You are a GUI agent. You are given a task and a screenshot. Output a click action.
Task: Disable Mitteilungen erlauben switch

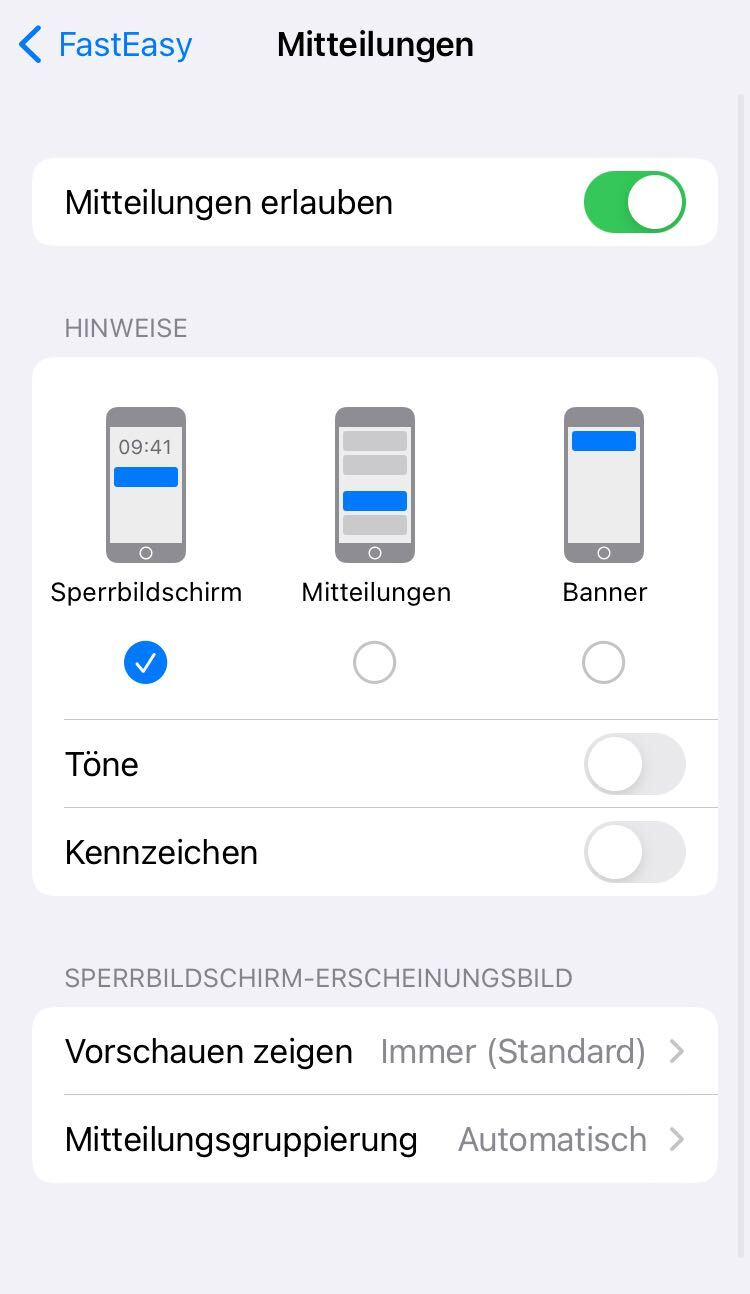pyautogui.click(x=635, y=202)
